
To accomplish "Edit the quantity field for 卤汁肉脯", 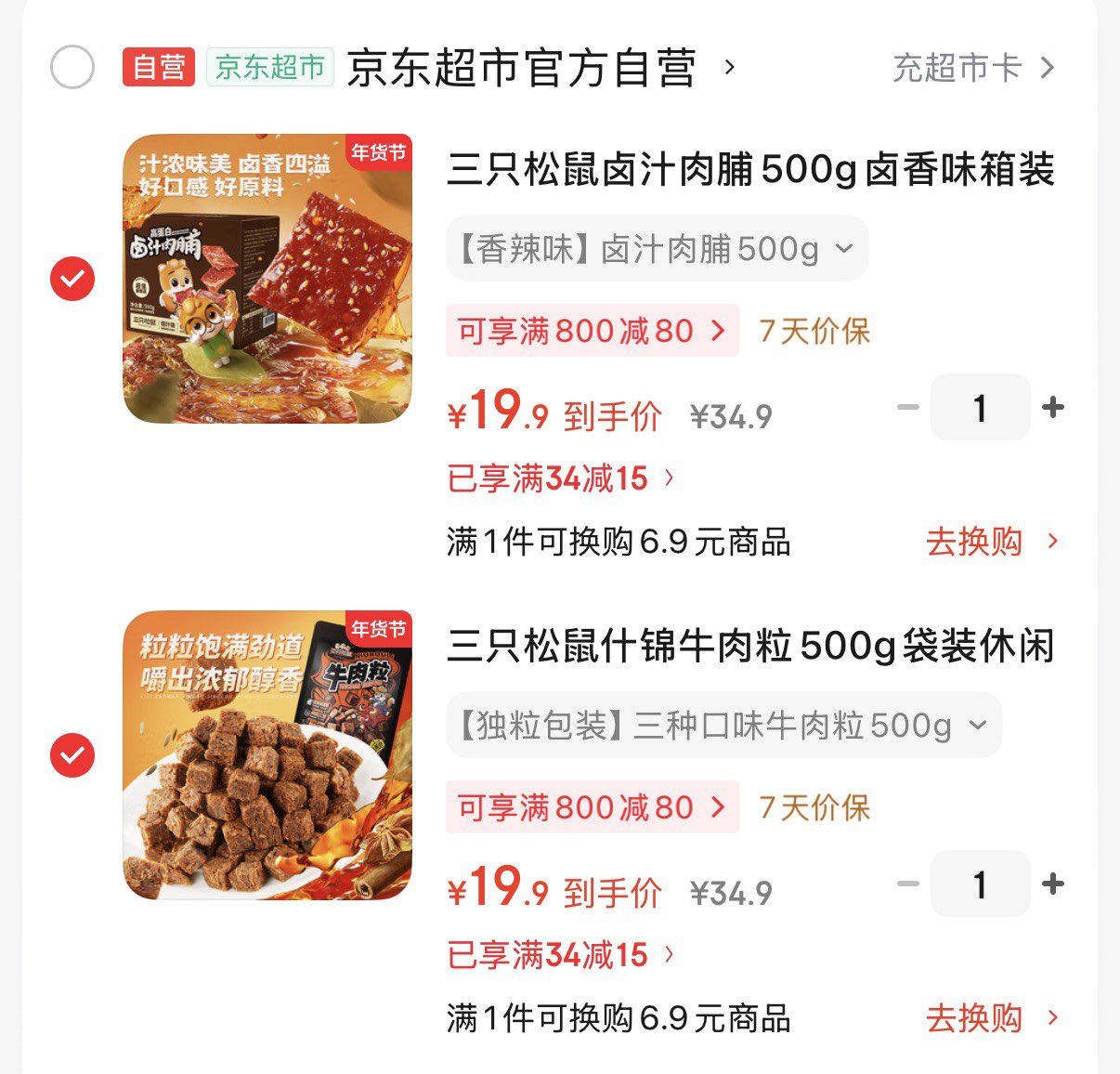I will [x=980, y=408].
